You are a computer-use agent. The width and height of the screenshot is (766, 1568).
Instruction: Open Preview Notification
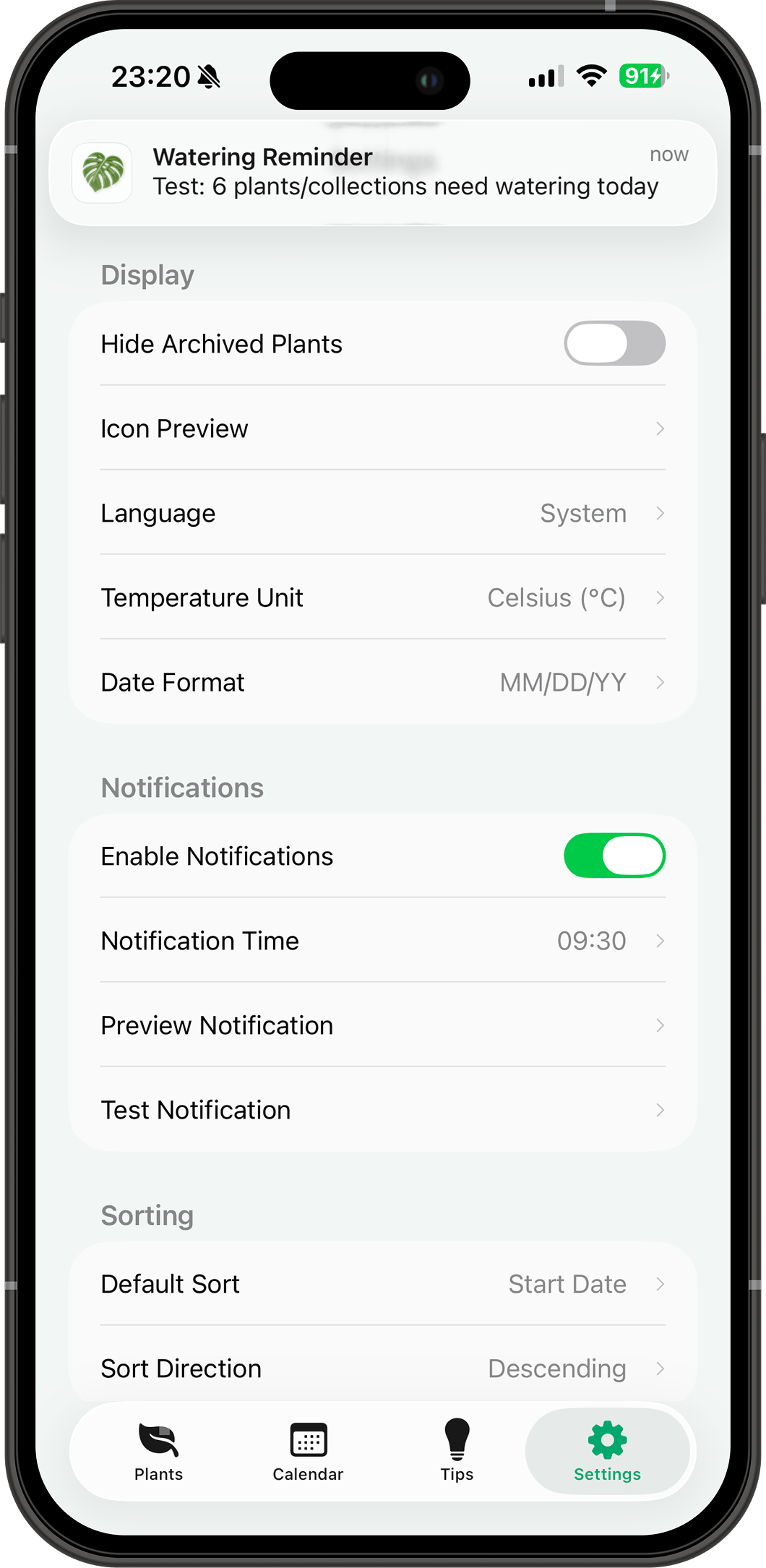pyautogui.click(x=383, y=1025)
